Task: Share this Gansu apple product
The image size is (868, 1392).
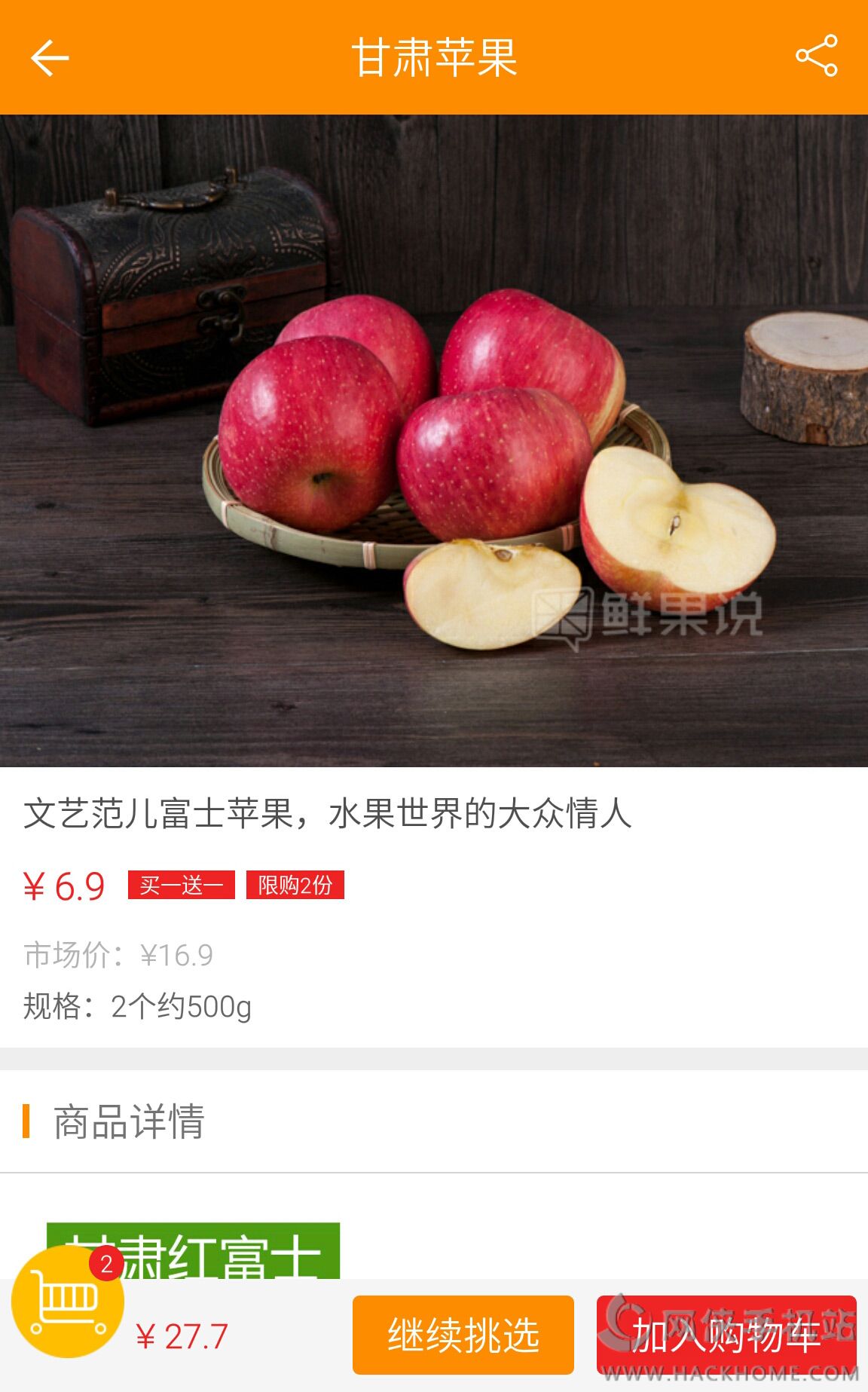Action: pyautogui.click(x=817, y=56)
